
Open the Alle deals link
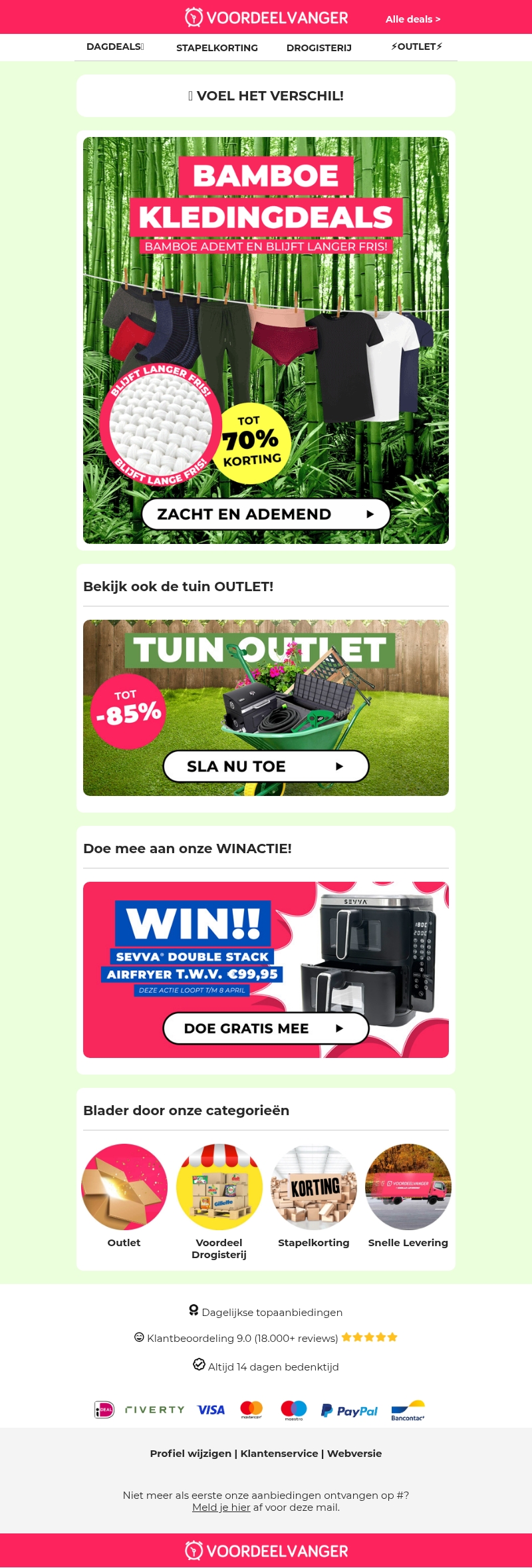tap(412, 19)
